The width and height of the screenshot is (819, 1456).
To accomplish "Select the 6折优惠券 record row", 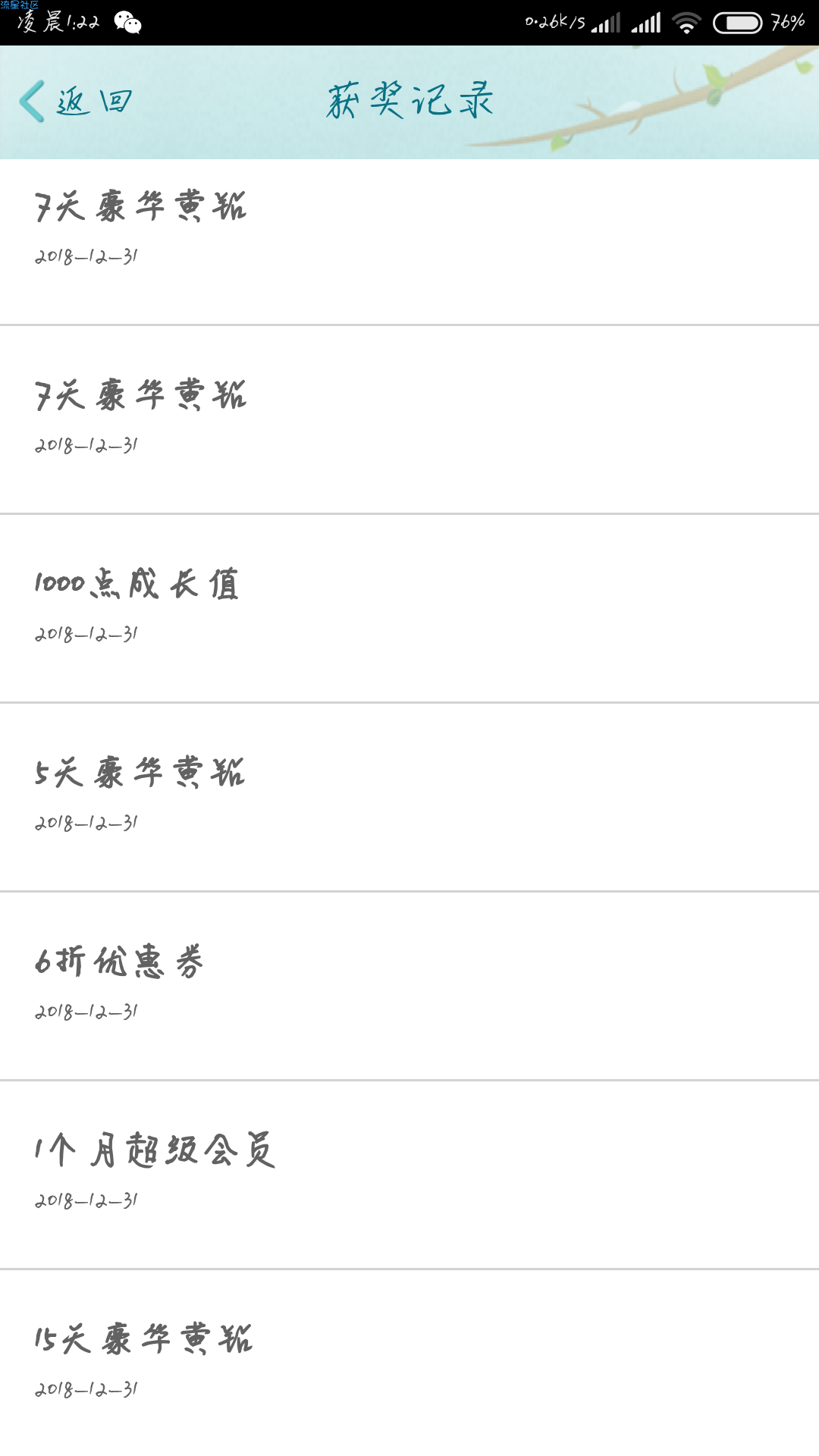I will pyautogui.click(x=409, y=987).
